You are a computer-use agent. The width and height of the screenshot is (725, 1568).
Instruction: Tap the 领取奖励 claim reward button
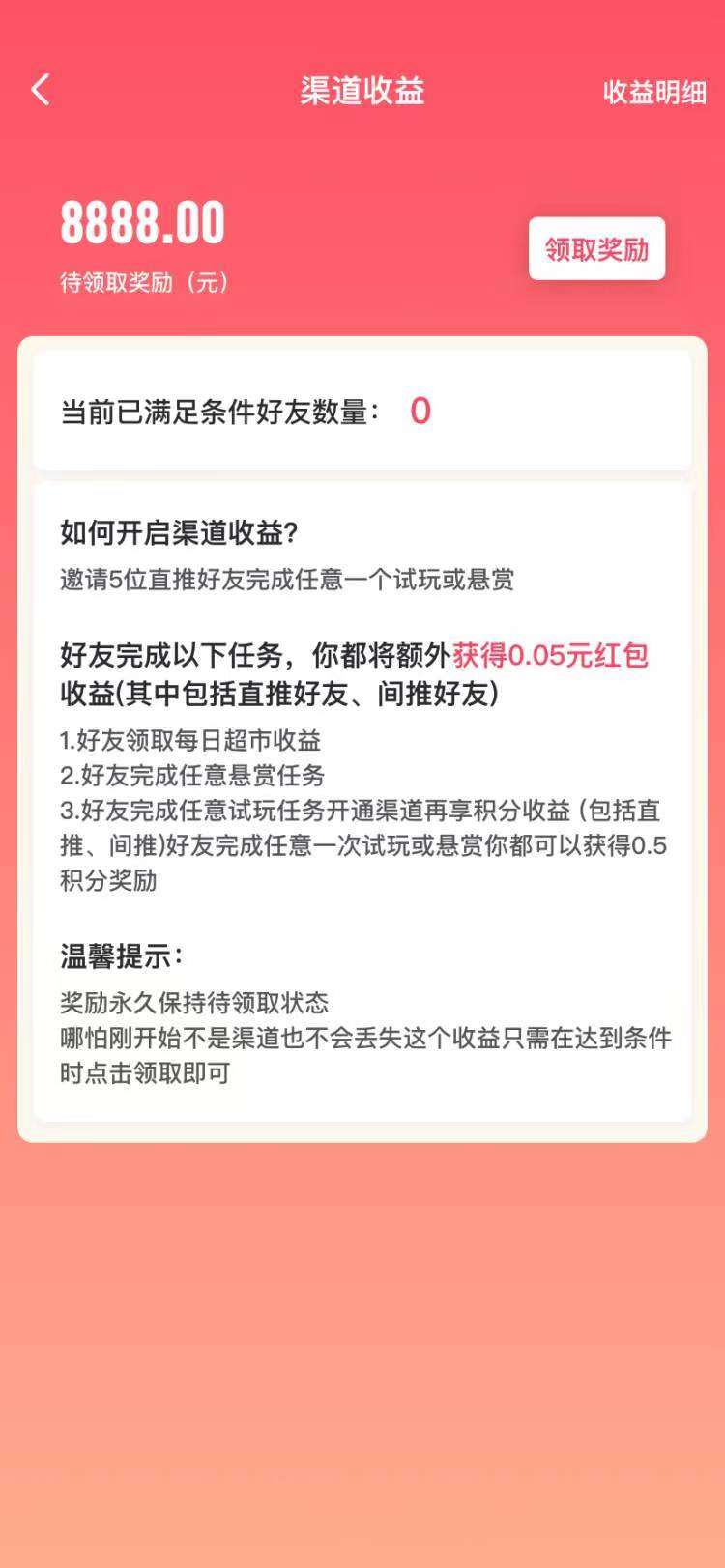point(596,249)
